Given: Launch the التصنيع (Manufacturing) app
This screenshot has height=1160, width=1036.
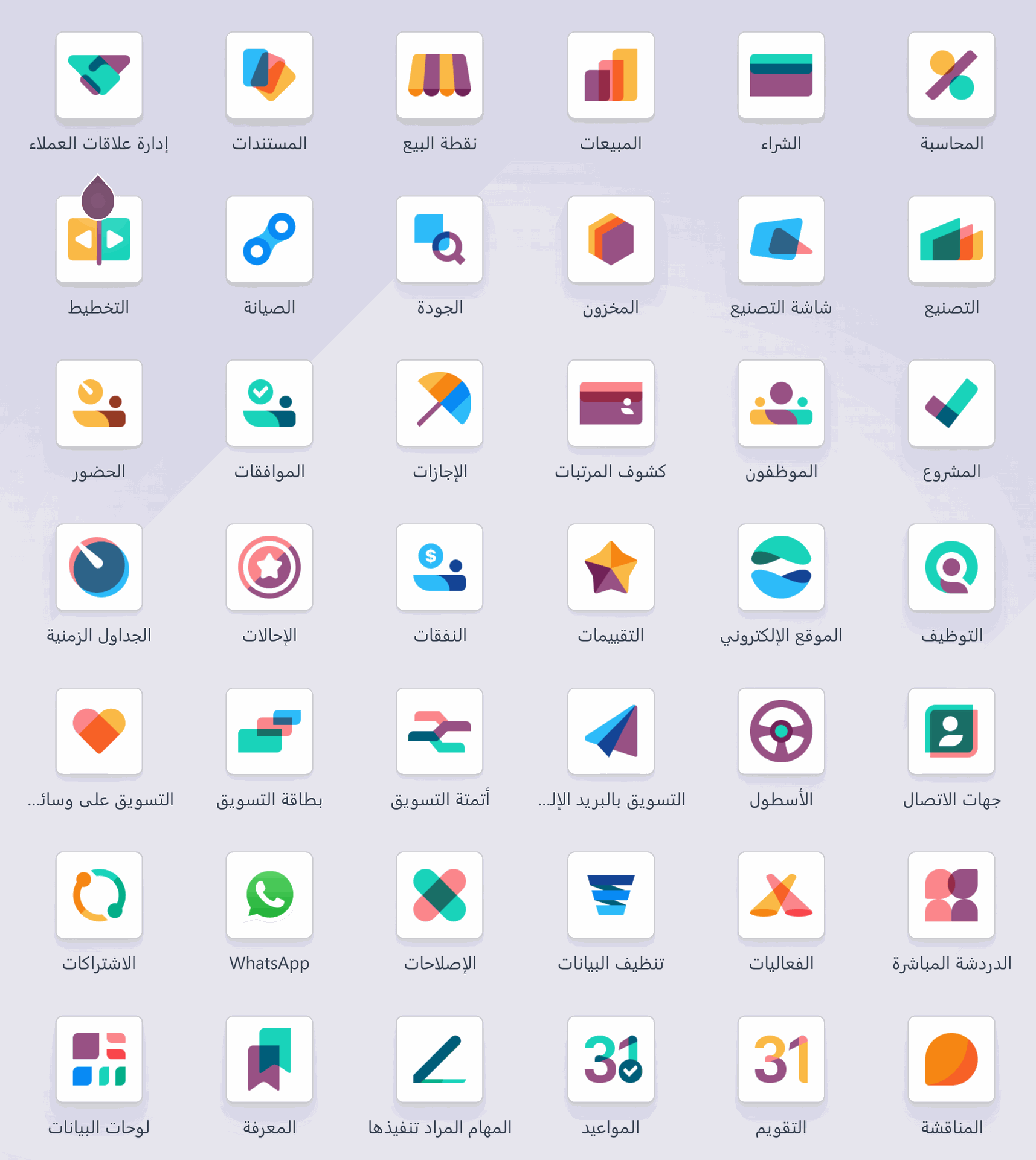Looking at the screenshot, I should [951, 240].
